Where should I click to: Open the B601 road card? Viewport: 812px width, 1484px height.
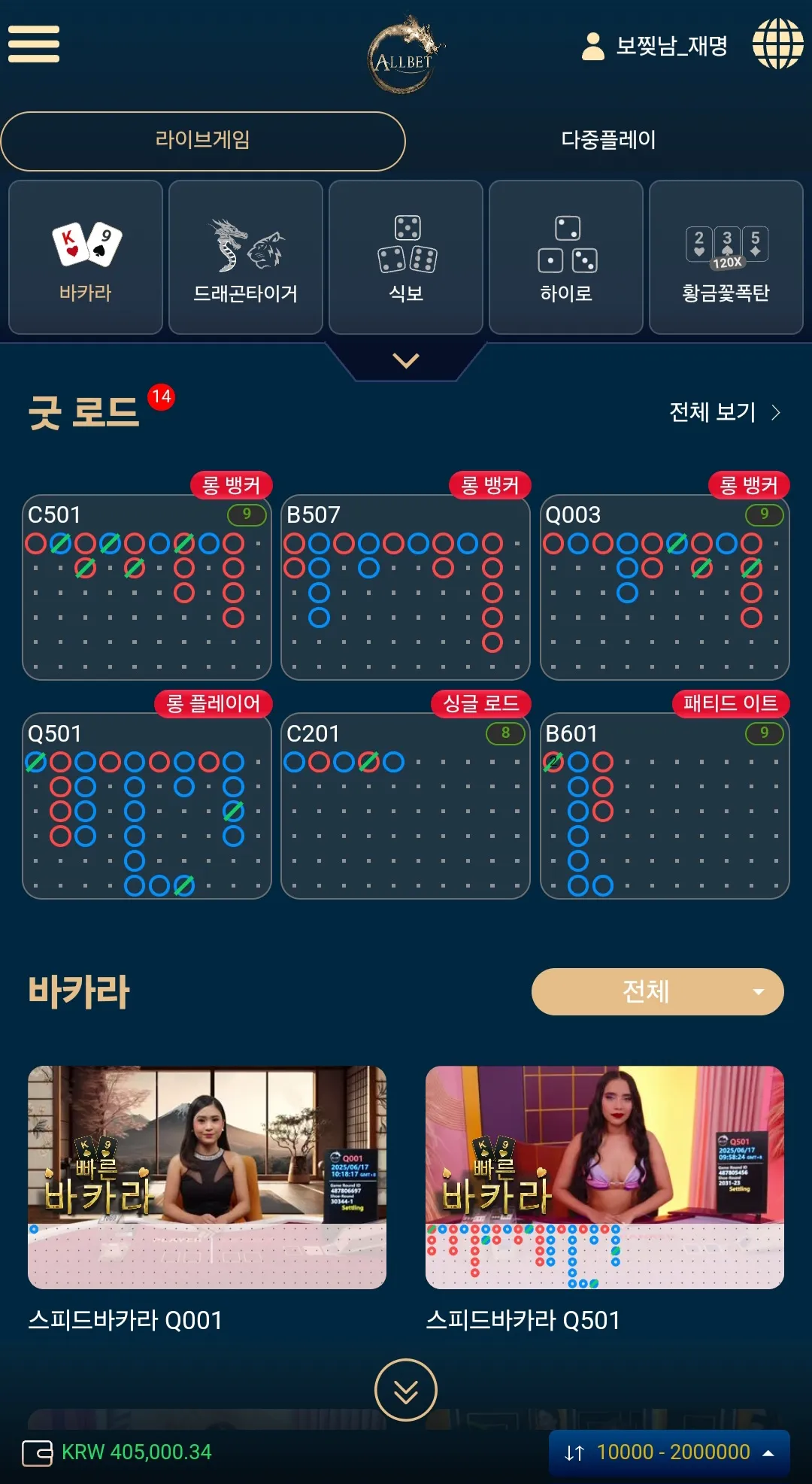coord(665,806)
